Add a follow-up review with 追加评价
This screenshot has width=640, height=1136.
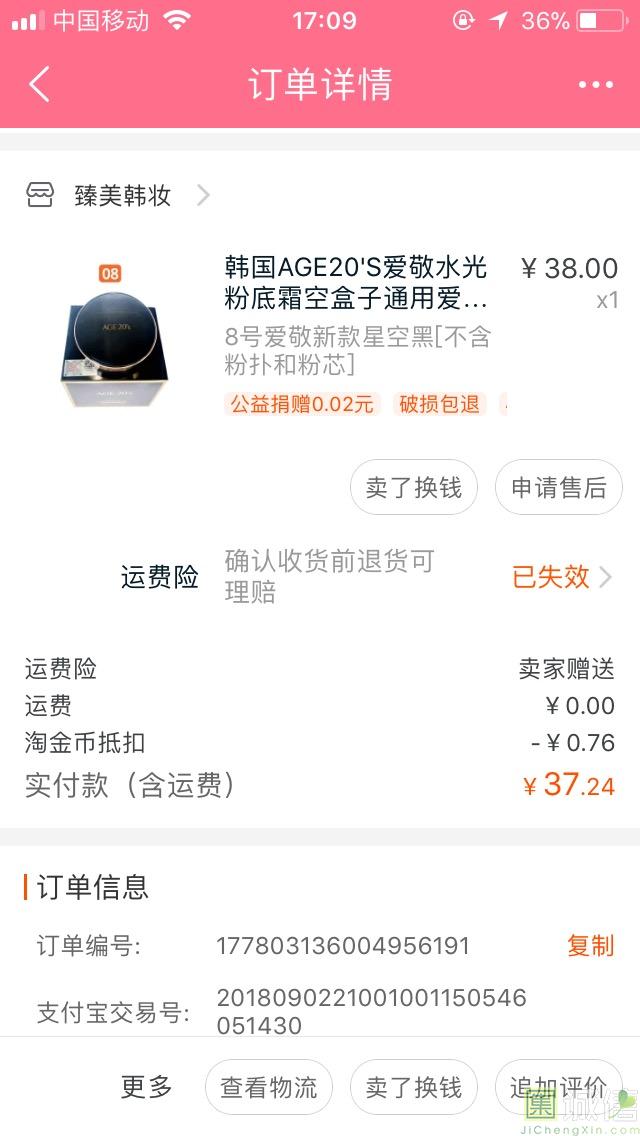(558, 1087)
